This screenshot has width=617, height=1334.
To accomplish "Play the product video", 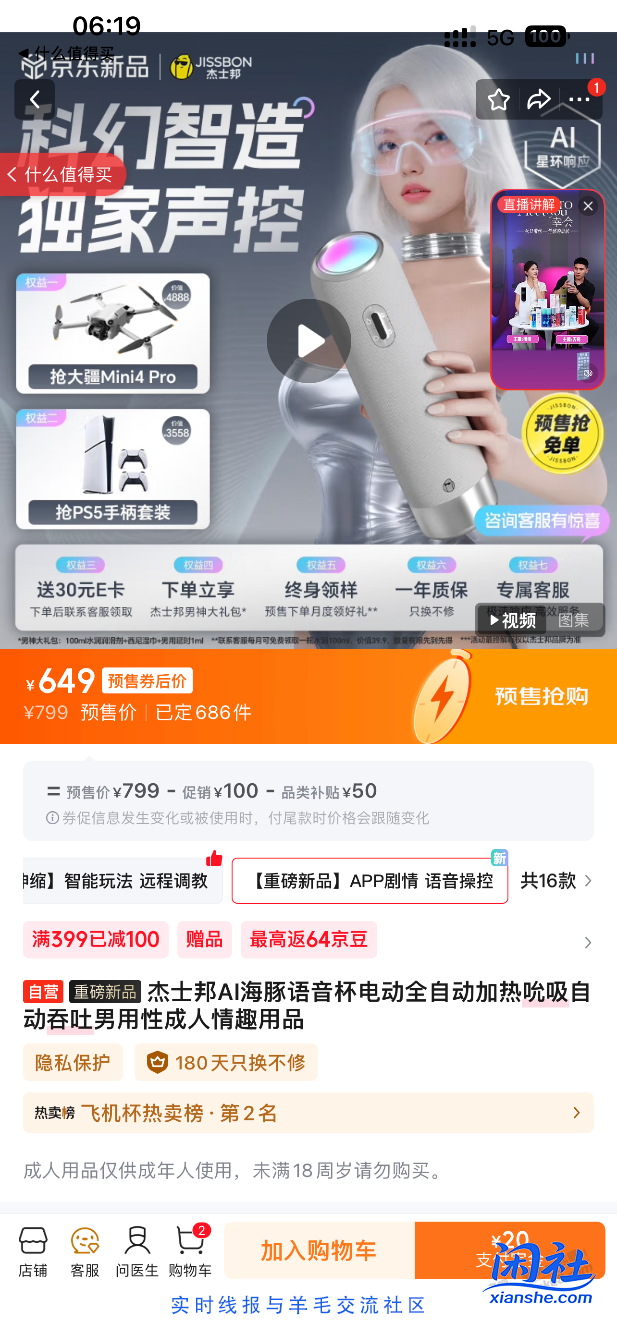I will pyautogui.click(x=309, y=342).
